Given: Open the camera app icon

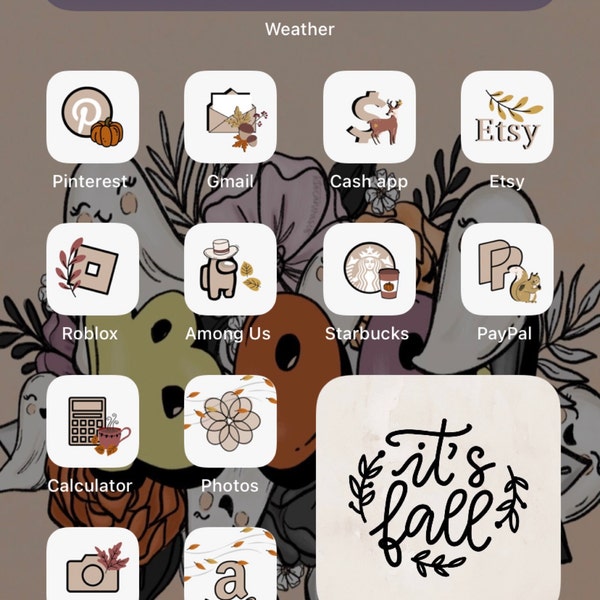Looking at the screenshot, I should 93,564.
